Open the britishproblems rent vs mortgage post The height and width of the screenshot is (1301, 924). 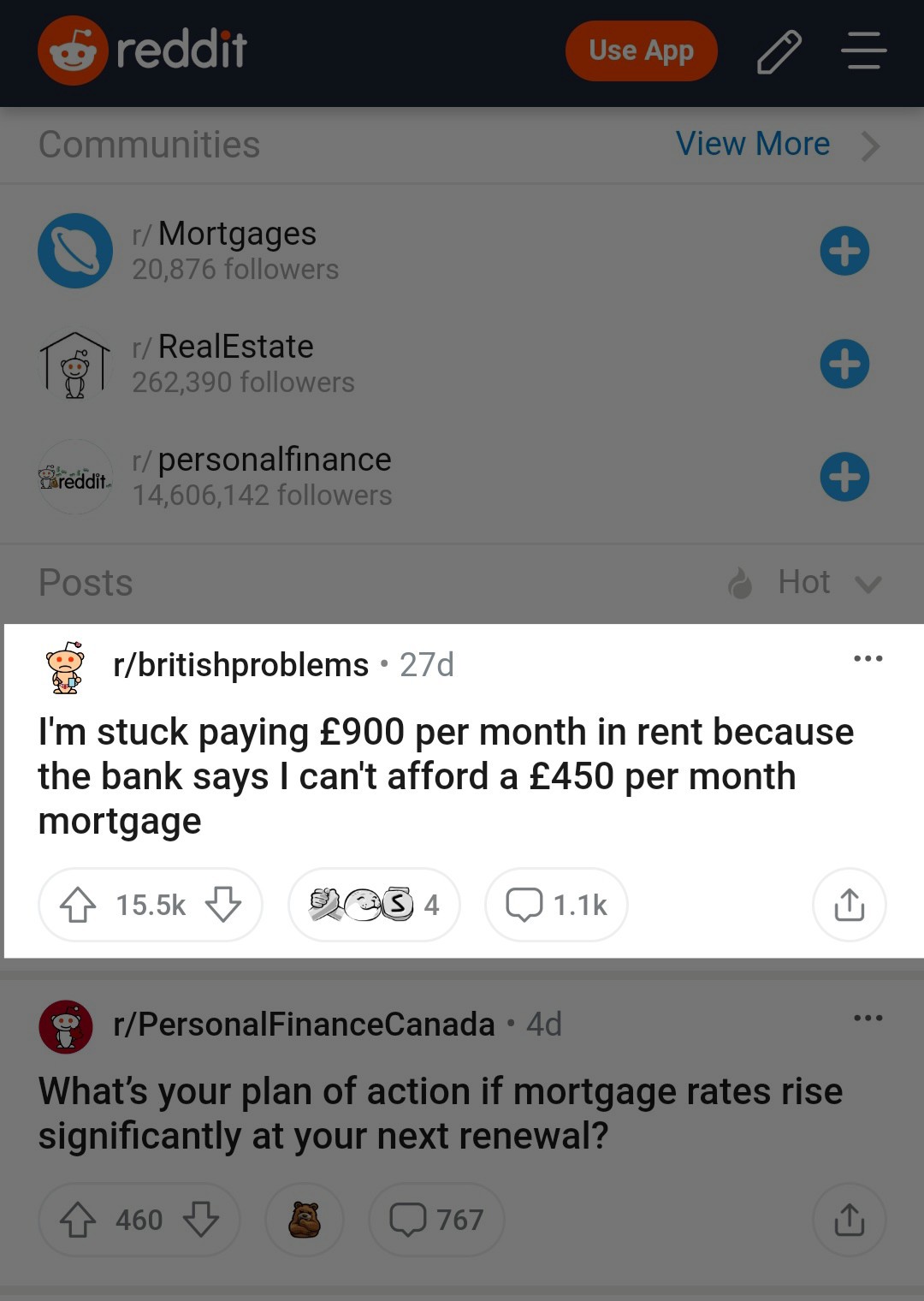click(445, 776)
